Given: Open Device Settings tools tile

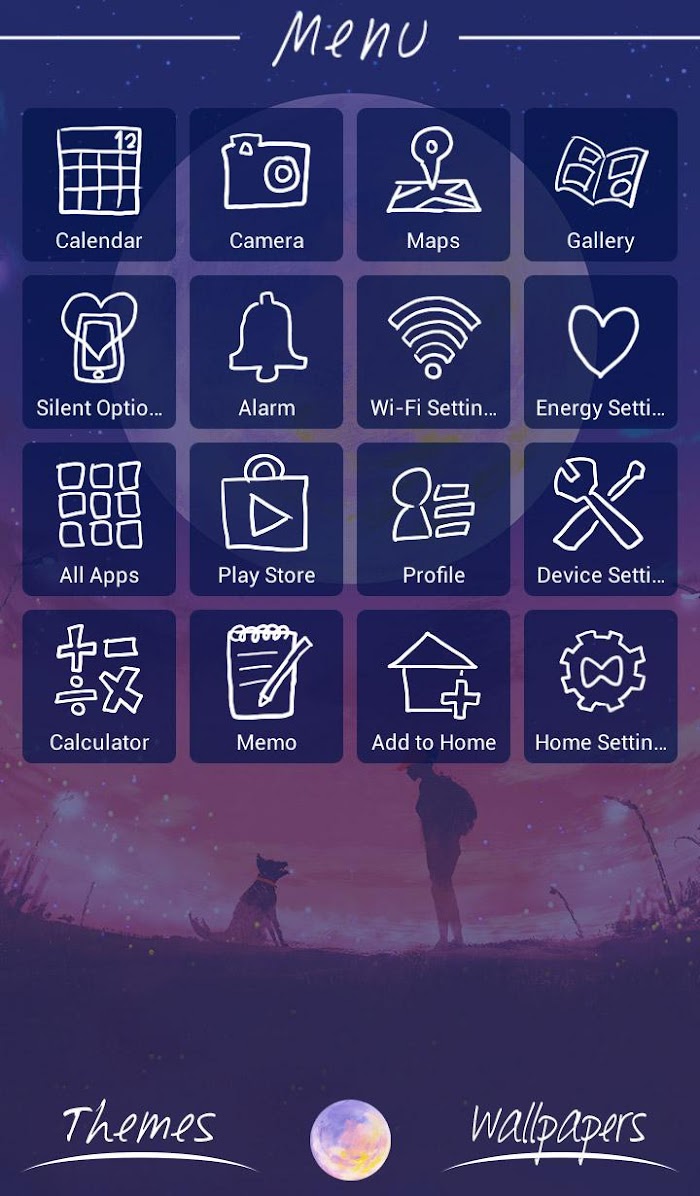Looking at the screenshot, I should [x=601, y=519].
